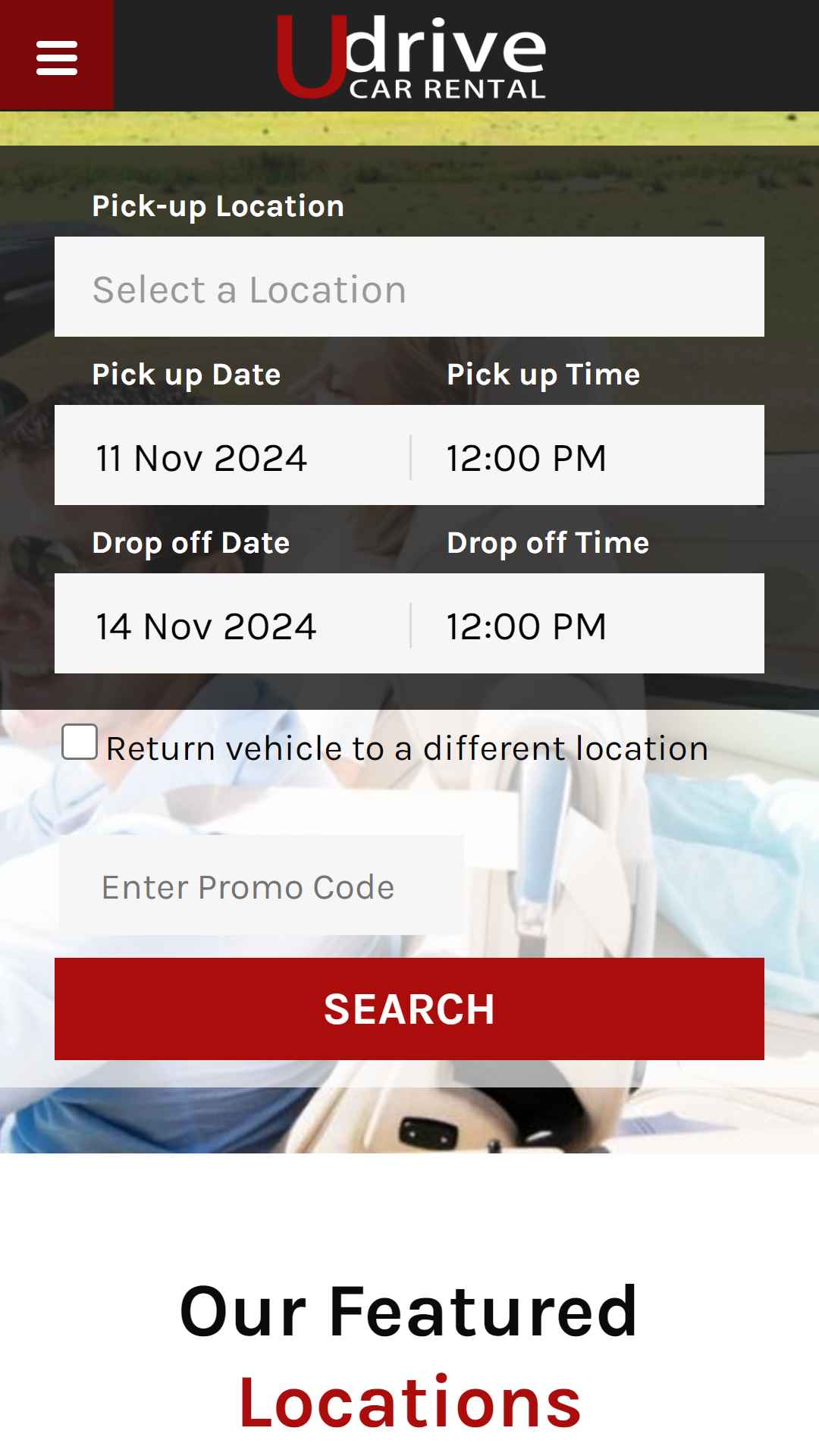
Task: Tap the red SEARCH button
Action: [x=409, y=1009]
